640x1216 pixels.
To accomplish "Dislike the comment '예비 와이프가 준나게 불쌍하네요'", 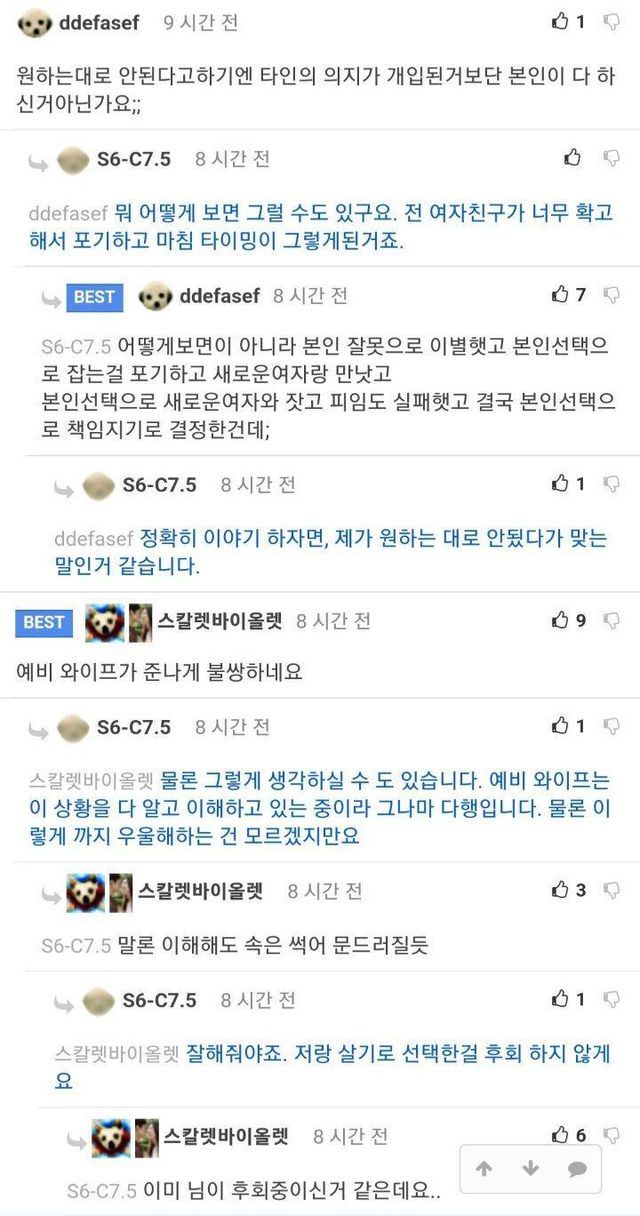I will (611, 621).
